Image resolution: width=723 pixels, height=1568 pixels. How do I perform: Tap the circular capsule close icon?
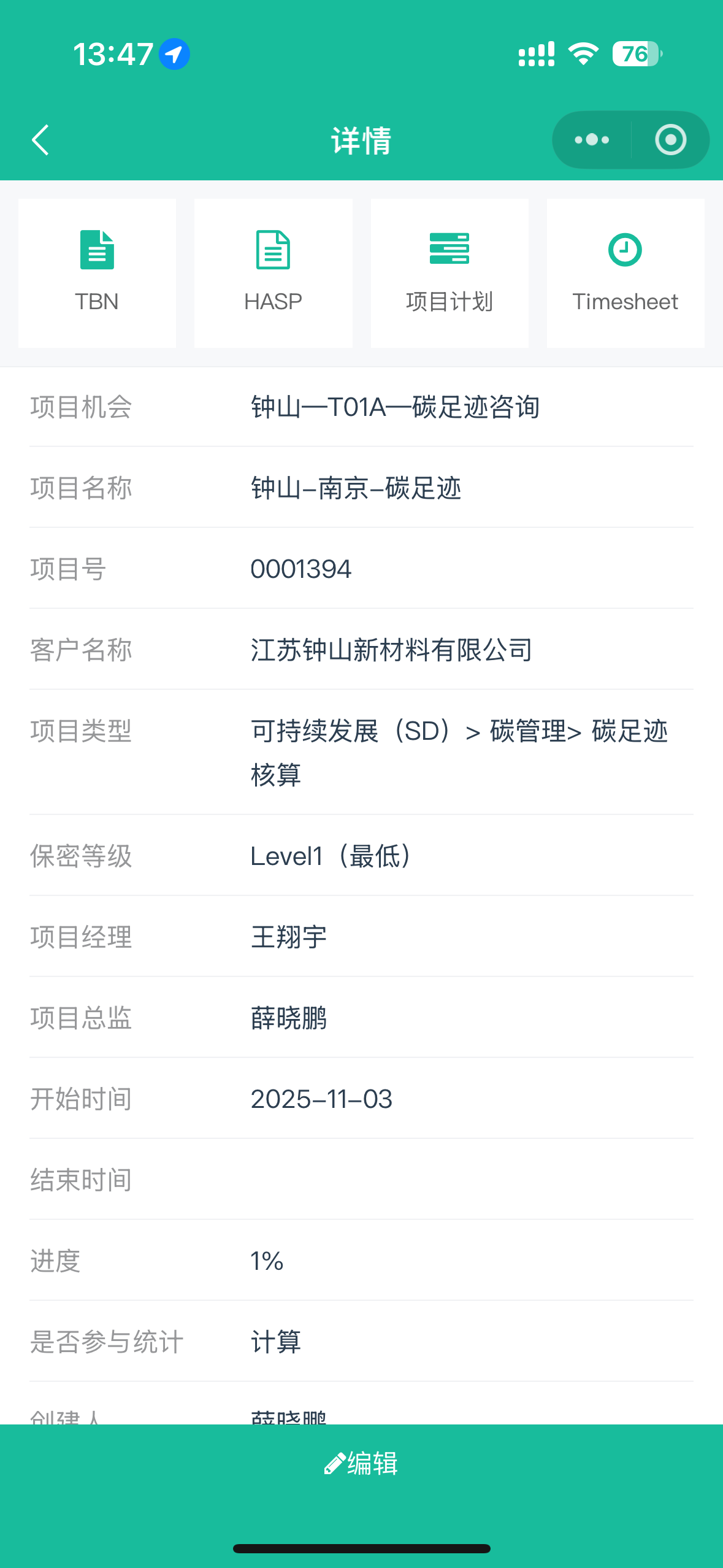click(x=670, y=139)
